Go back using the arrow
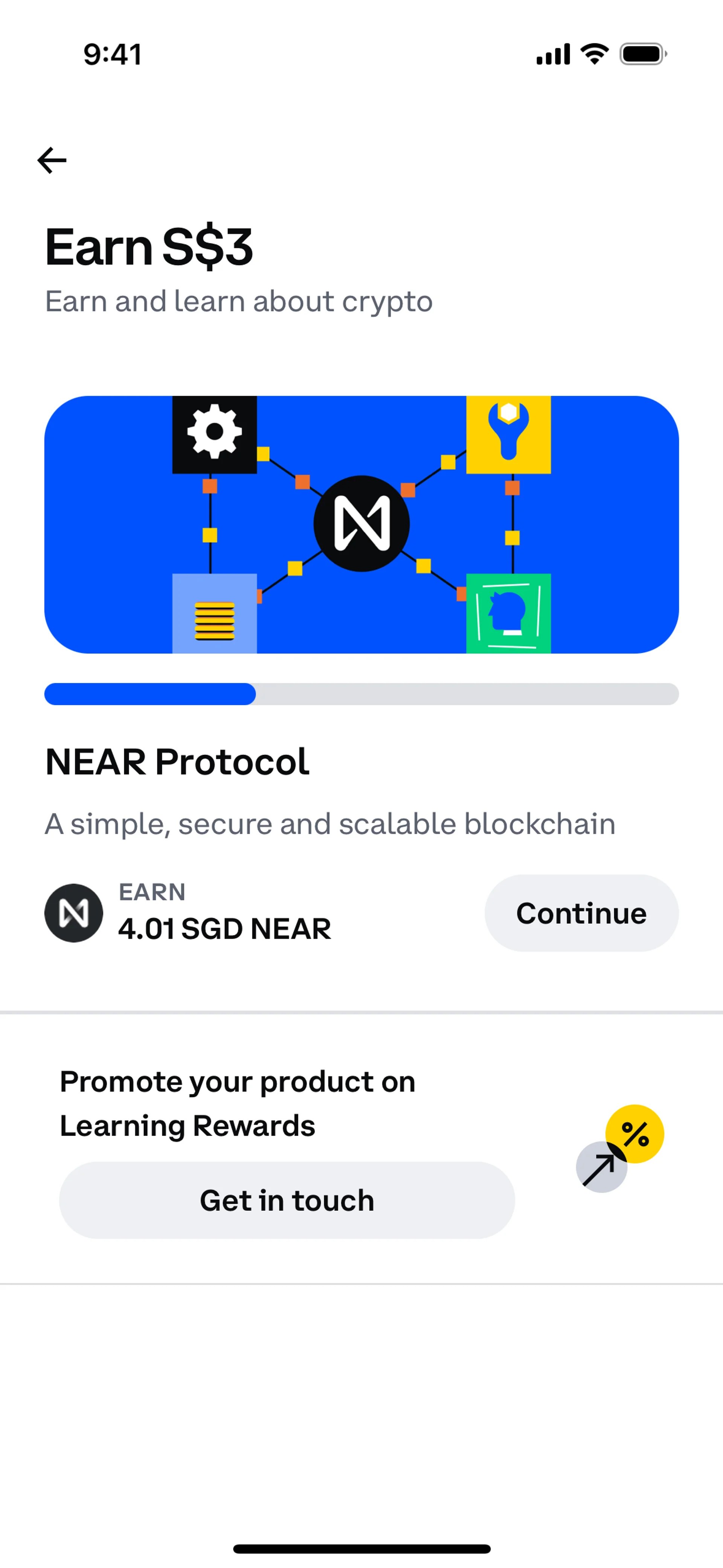Viewport: 723px width, 1568px height. 52,160
